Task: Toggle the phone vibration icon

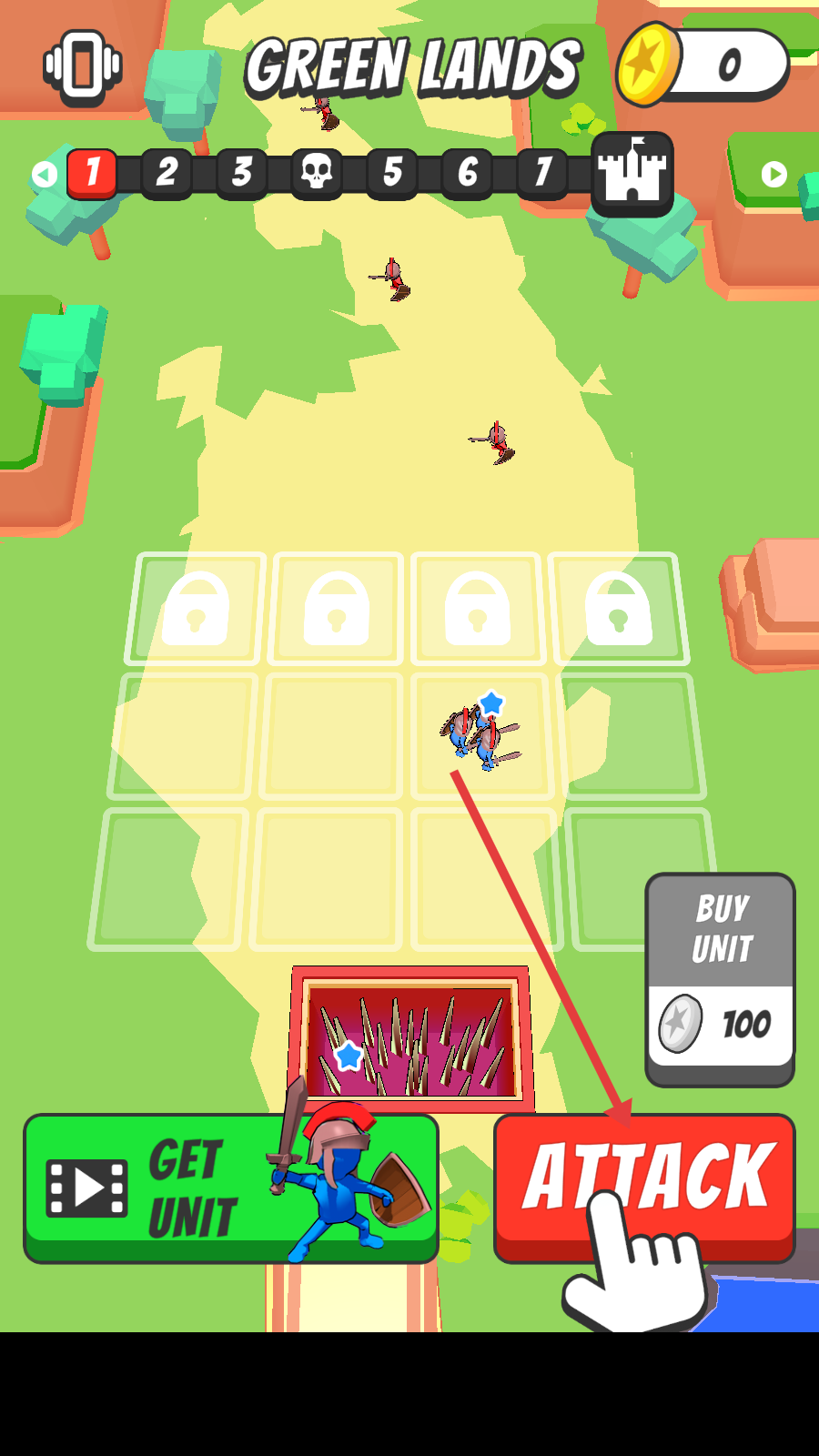Action: (83, 66)
